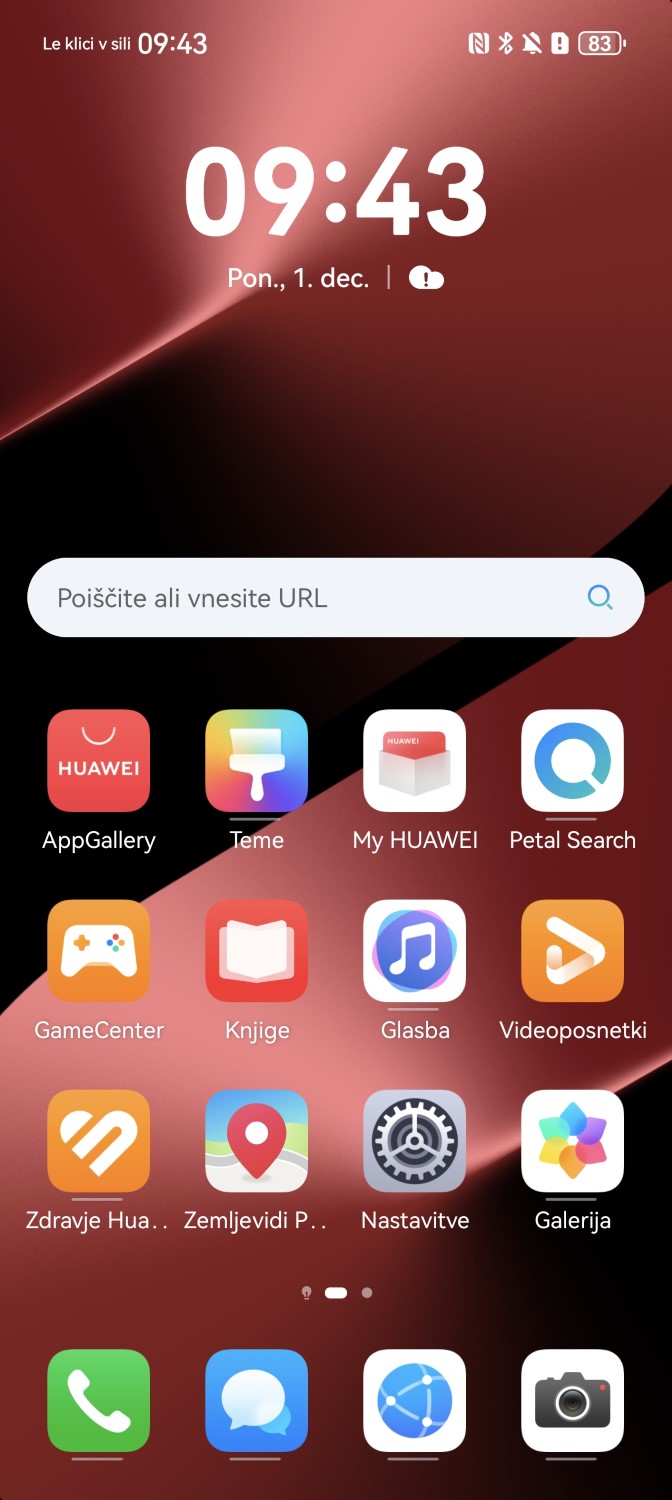Launch the Teme themes app
The height and width of the screenshot is (1500, 672).
256,760
